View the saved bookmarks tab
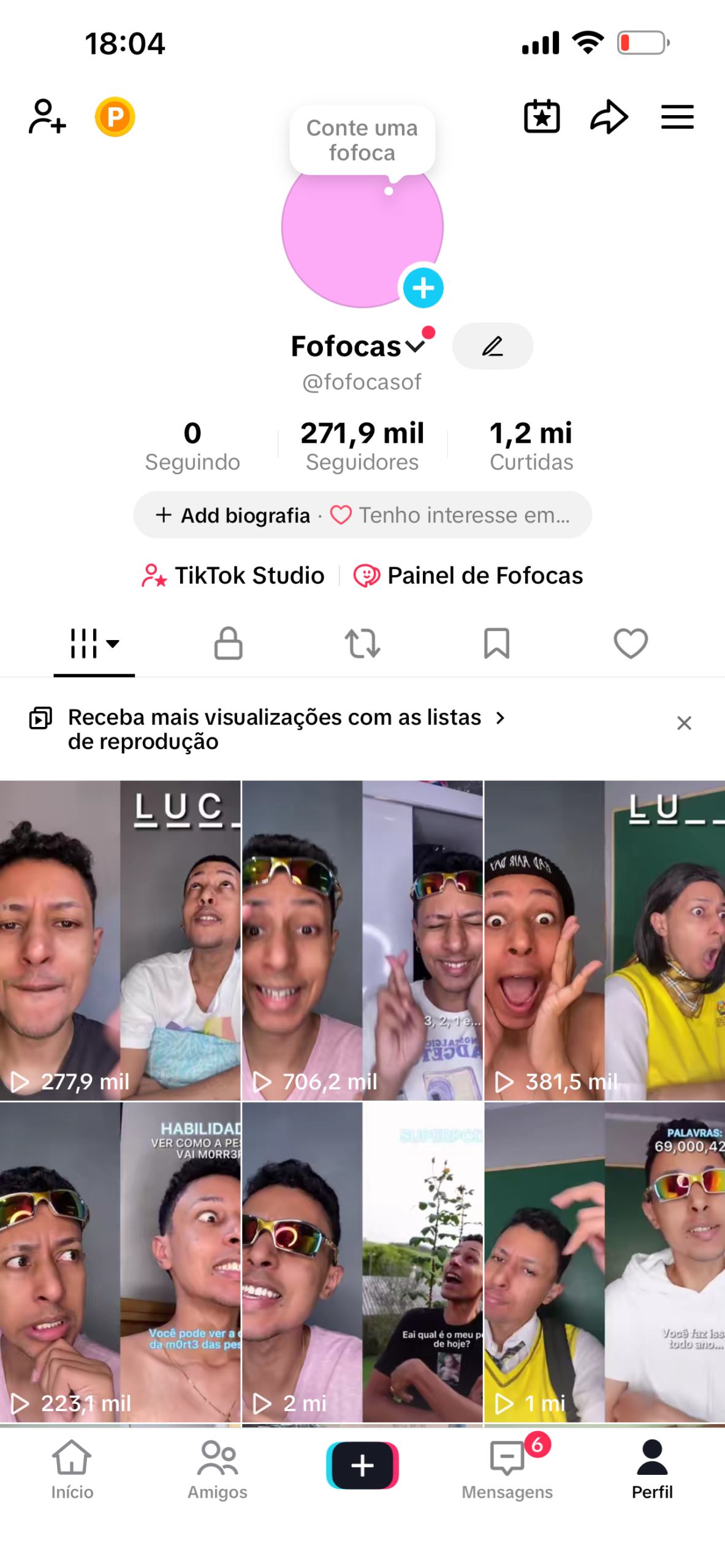The image size is (725, 1568). [x=496, y=644]
